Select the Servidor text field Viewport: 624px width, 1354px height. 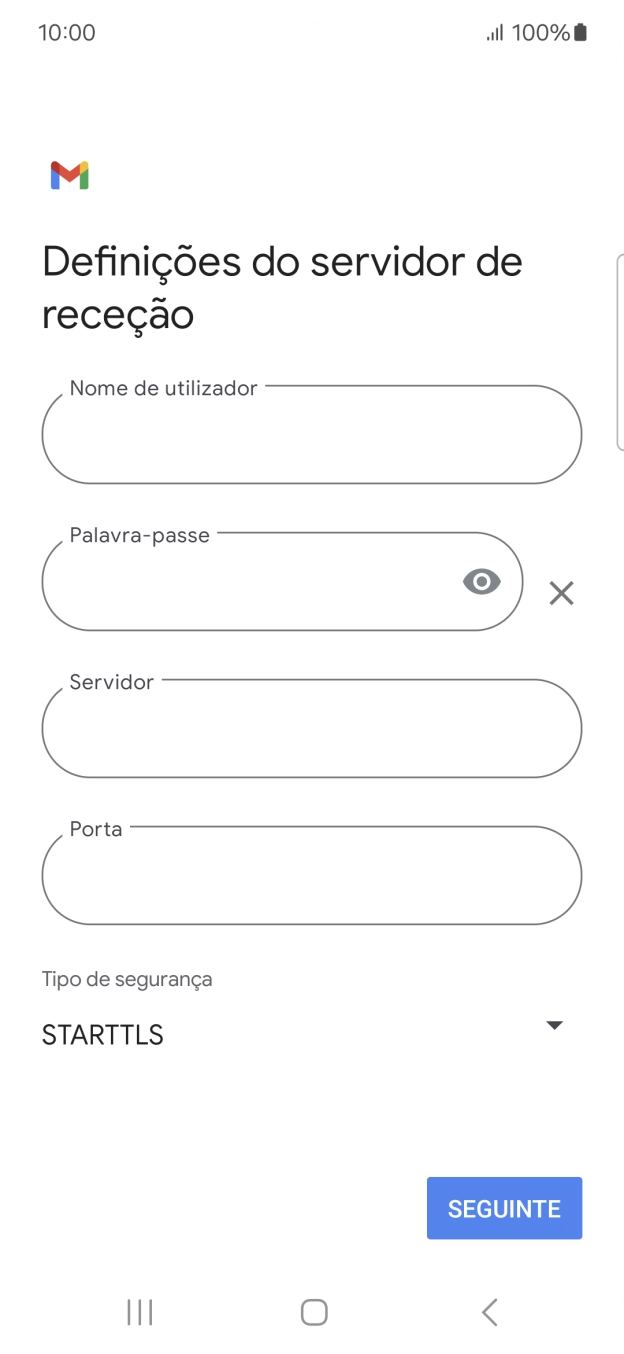tap(311, 729)
